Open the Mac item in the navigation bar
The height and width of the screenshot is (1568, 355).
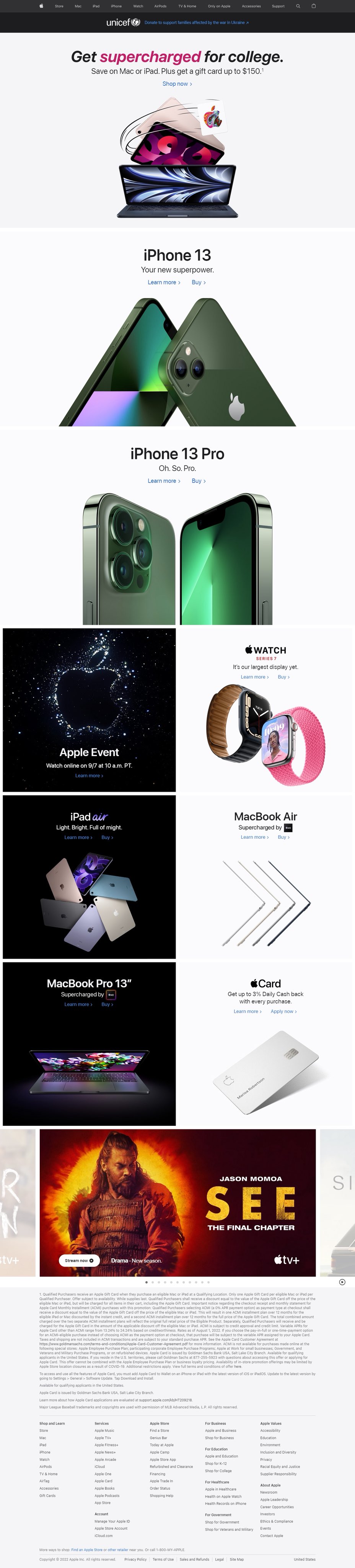tap(78, 6)
